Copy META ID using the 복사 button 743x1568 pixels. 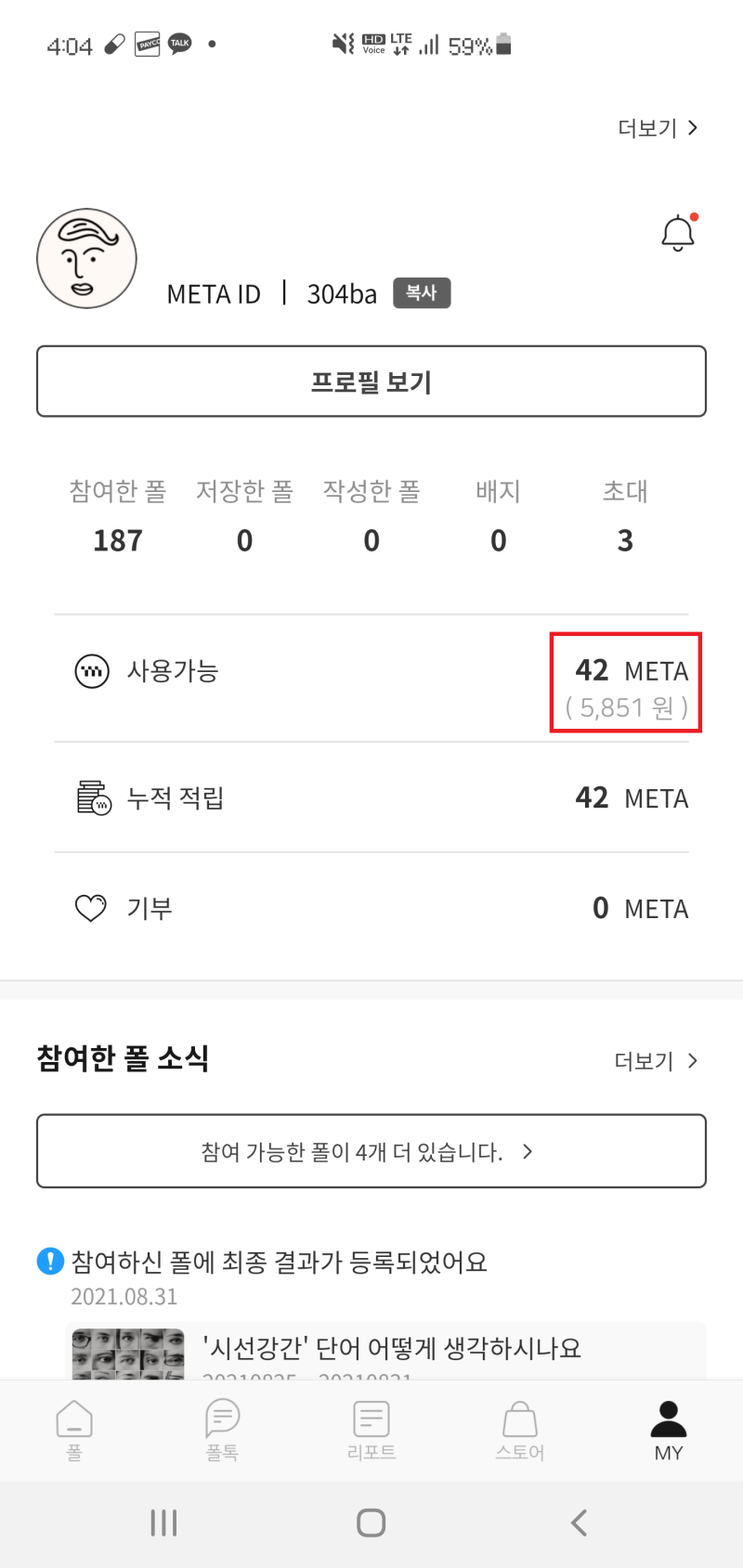[422, 293]
